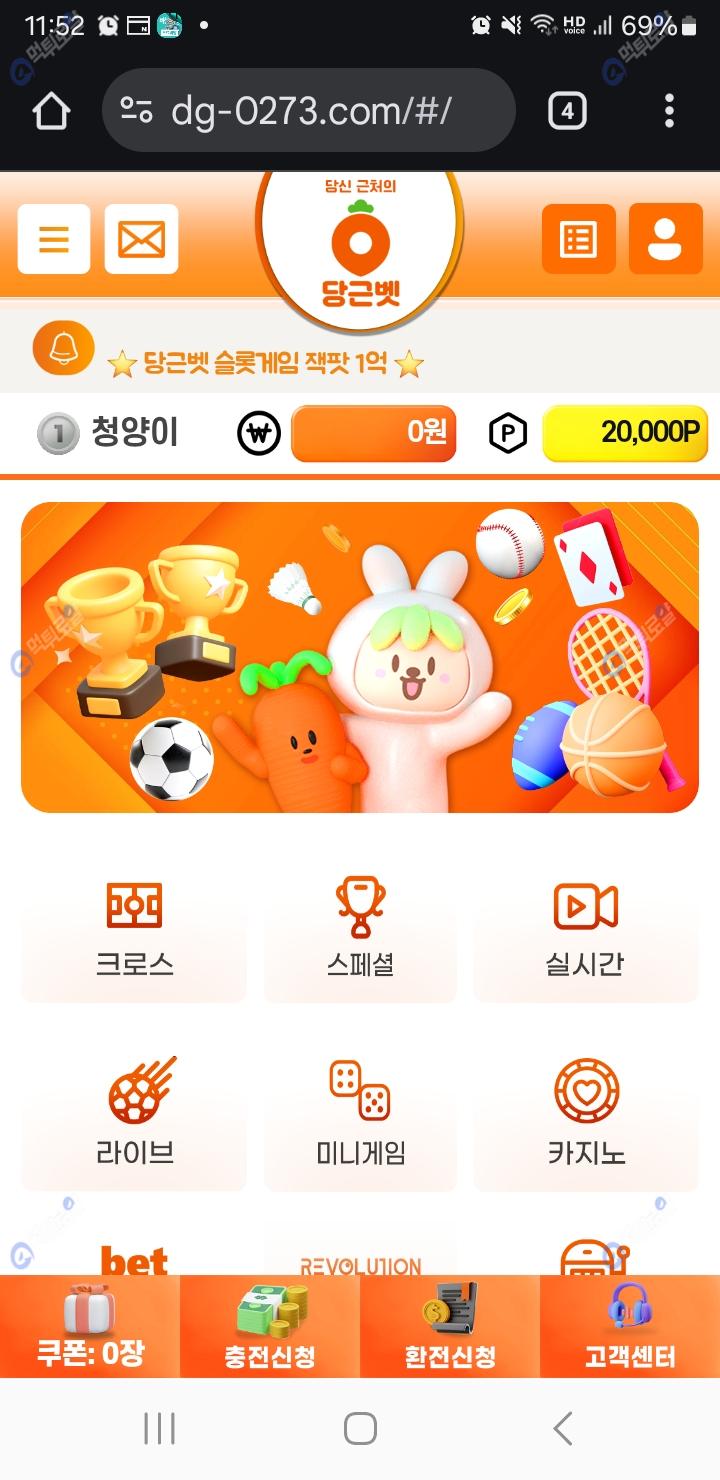Open the Chrome tab switcher
The width and height of the screenshot is (720, 1480).
pos(567,111)
